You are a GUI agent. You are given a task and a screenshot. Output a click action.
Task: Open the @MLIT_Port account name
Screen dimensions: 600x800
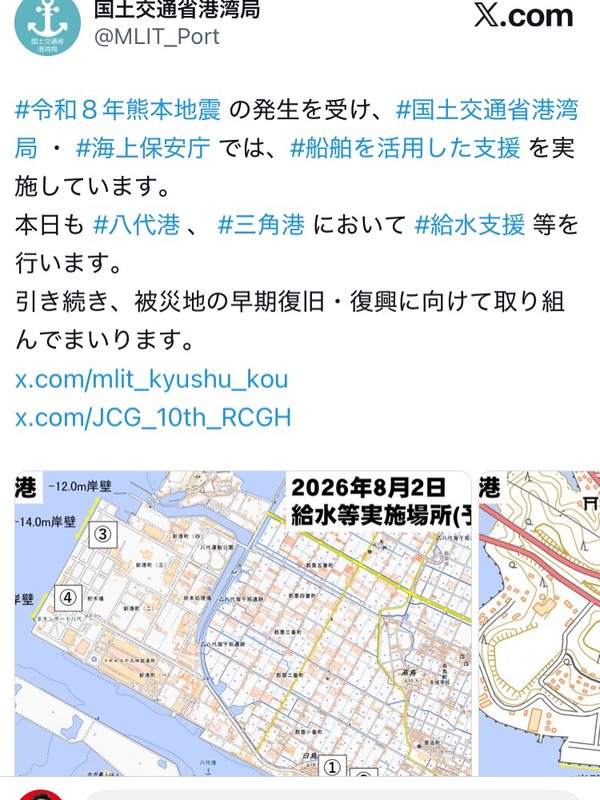pyautogui.click(x=157, y=37)
